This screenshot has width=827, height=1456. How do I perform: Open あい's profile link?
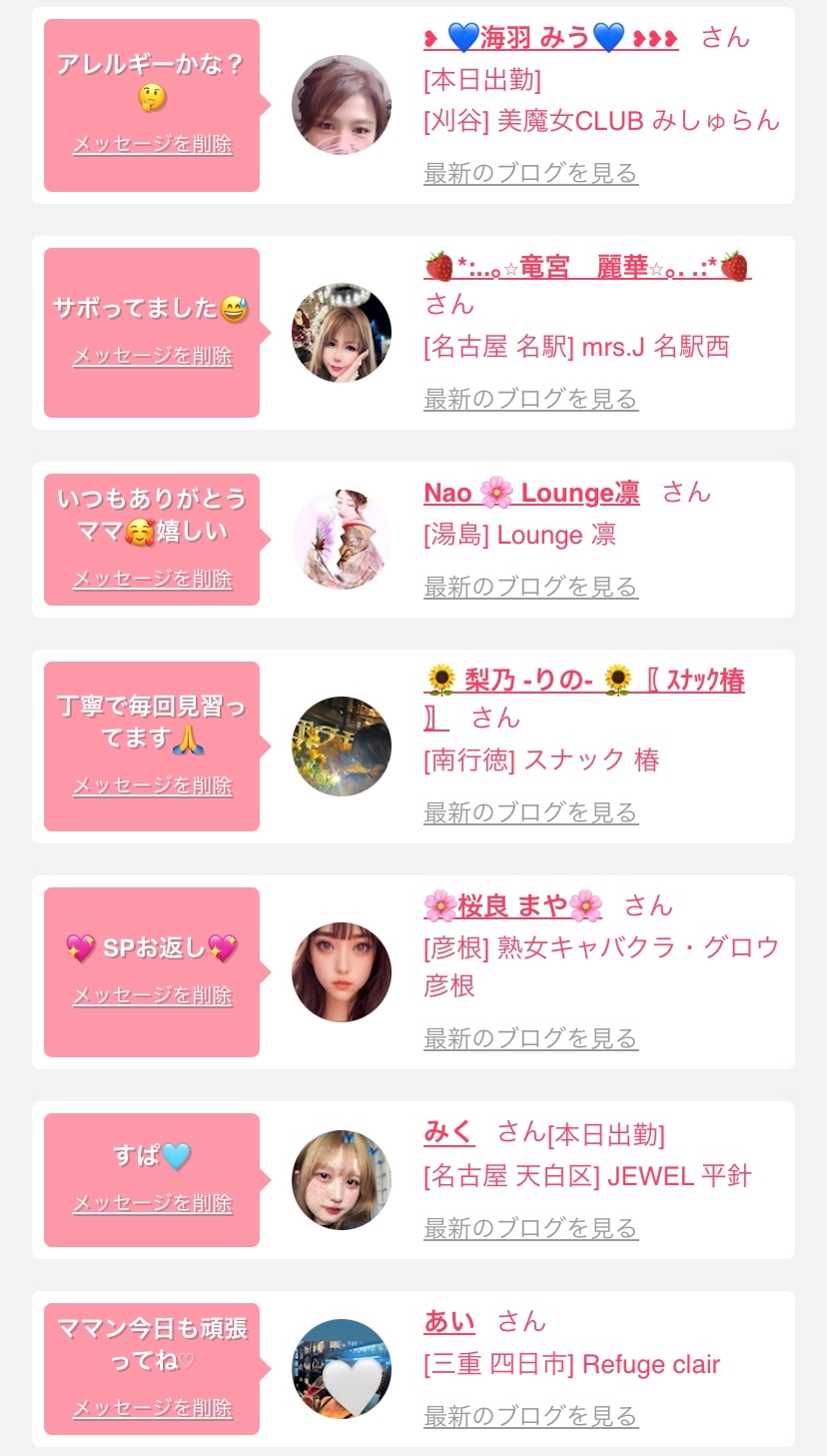448,1322
